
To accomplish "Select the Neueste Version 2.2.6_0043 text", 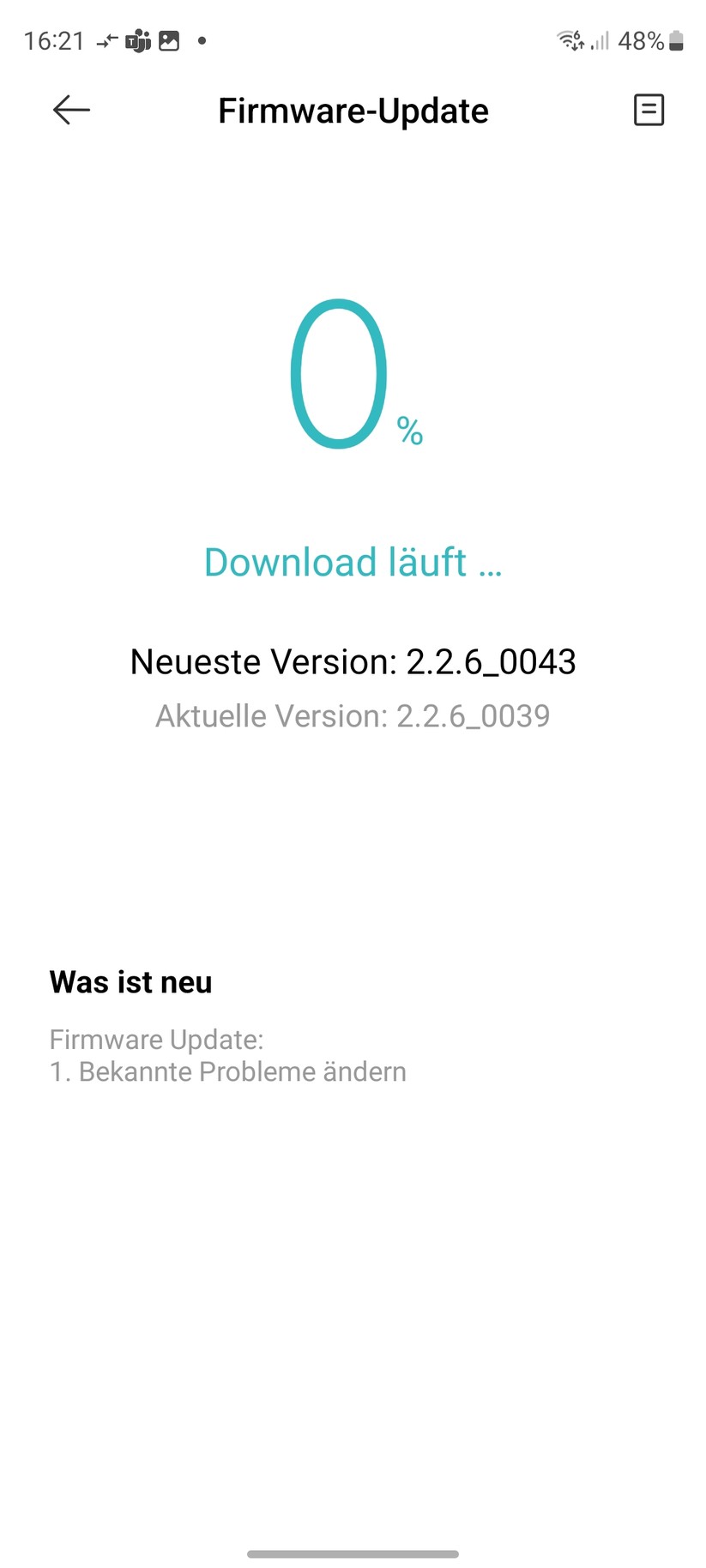I will (353, 661).
